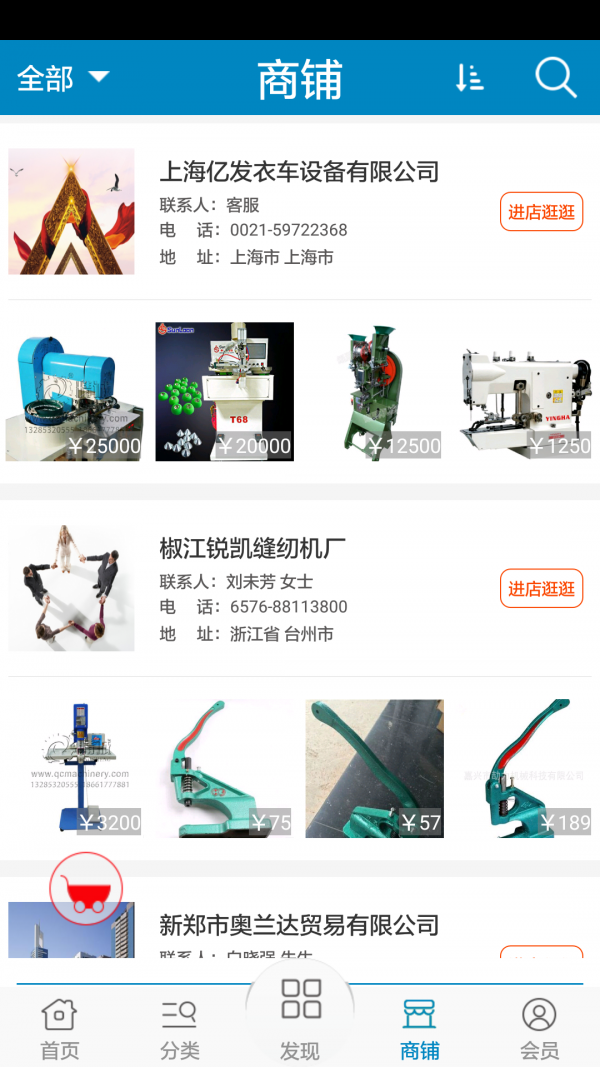Go to the 首页 tab
Screen dimensions: 600x1067
click(x=59, y=1028)
